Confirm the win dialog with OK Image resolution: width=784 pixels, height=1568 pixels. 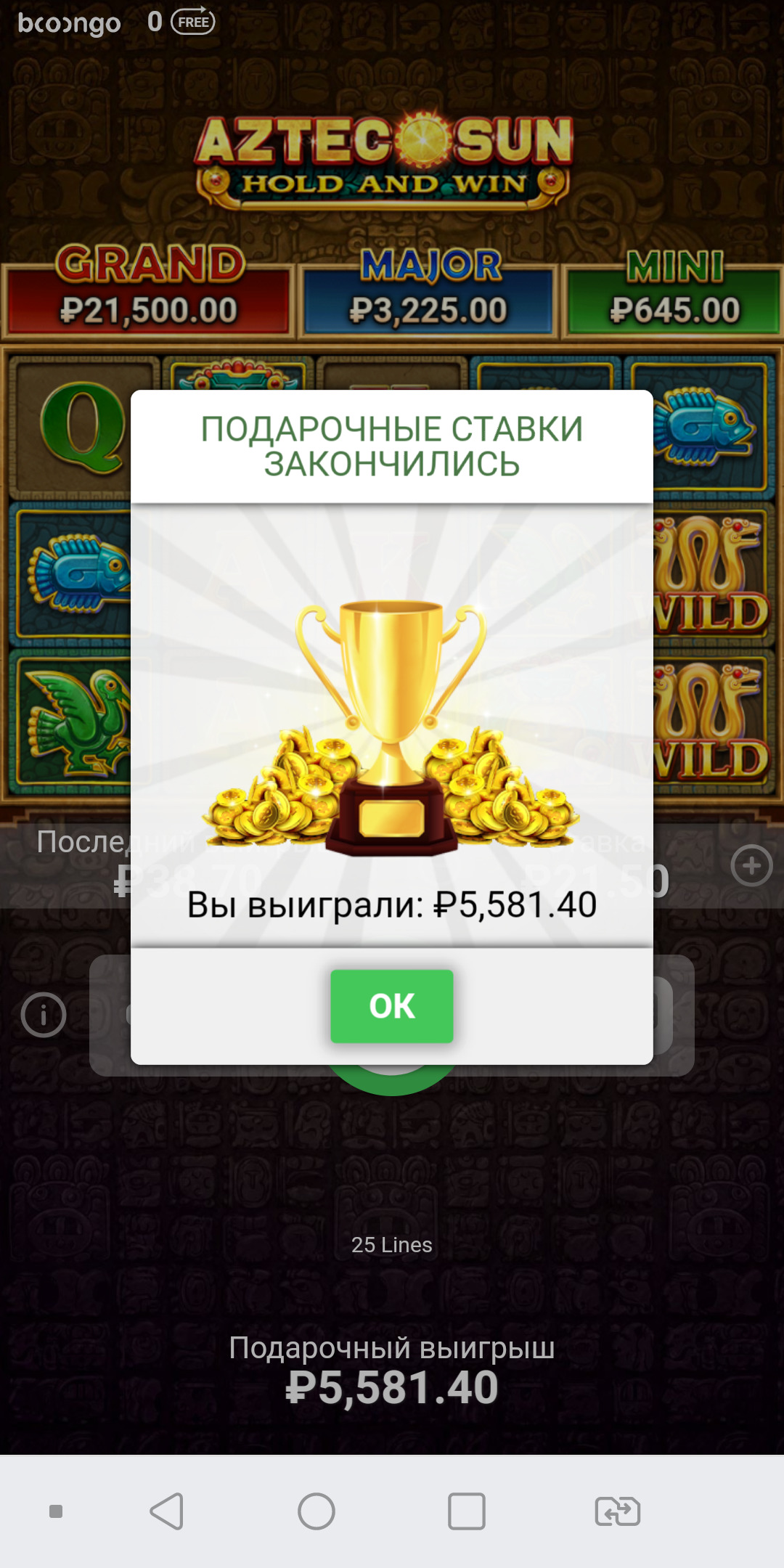(392, 1005)
